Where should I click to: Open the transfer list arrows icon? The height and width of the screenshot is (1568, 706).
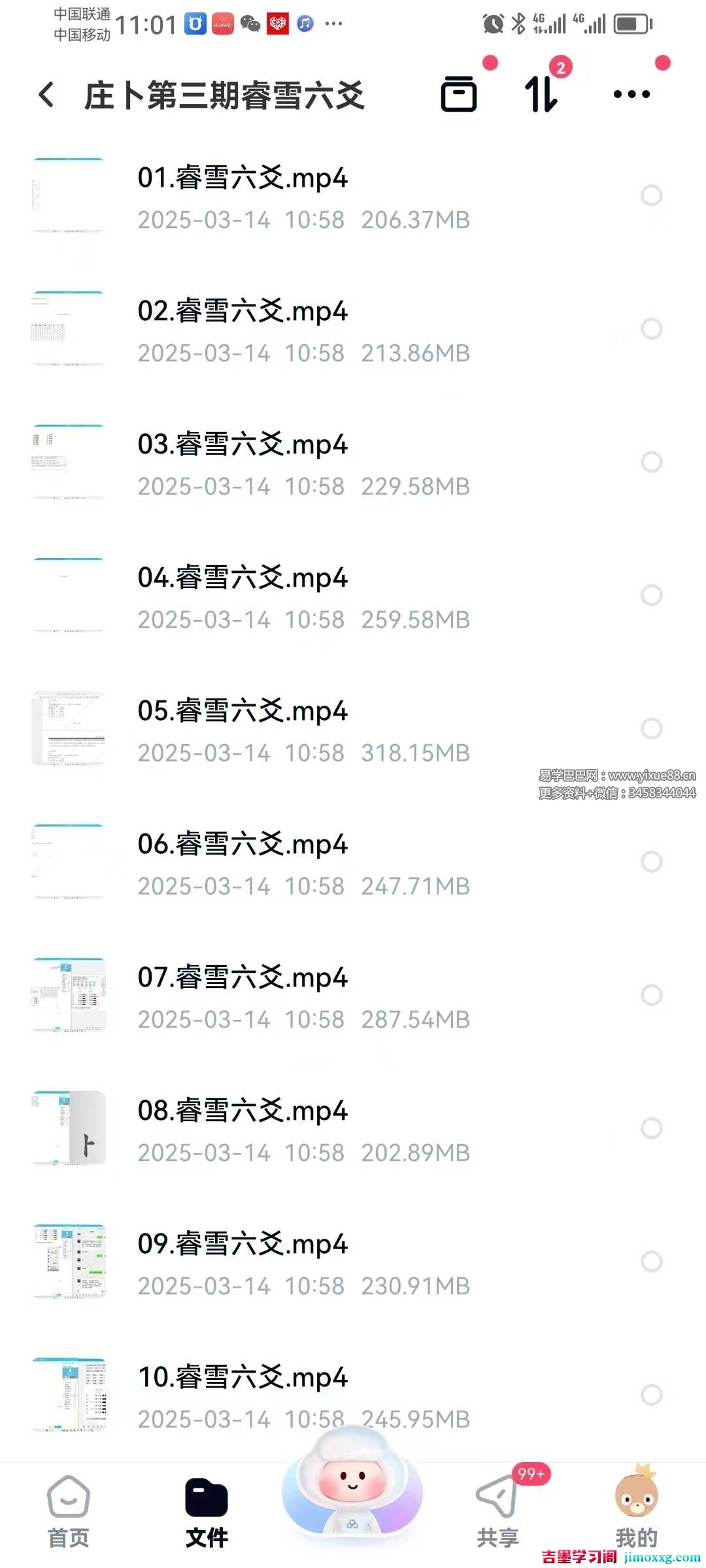click(542, 94)
